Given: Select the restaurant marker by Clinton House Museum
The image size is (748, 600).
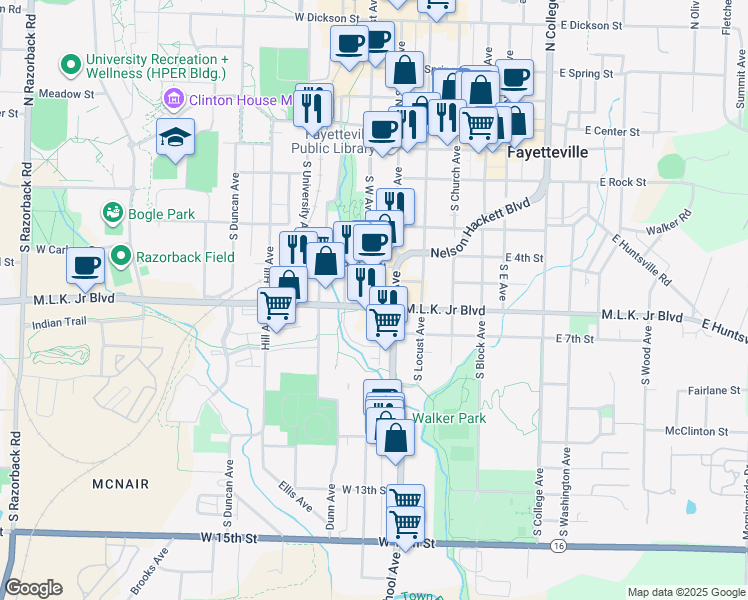Looking at the screenshot, I should 314,104.
